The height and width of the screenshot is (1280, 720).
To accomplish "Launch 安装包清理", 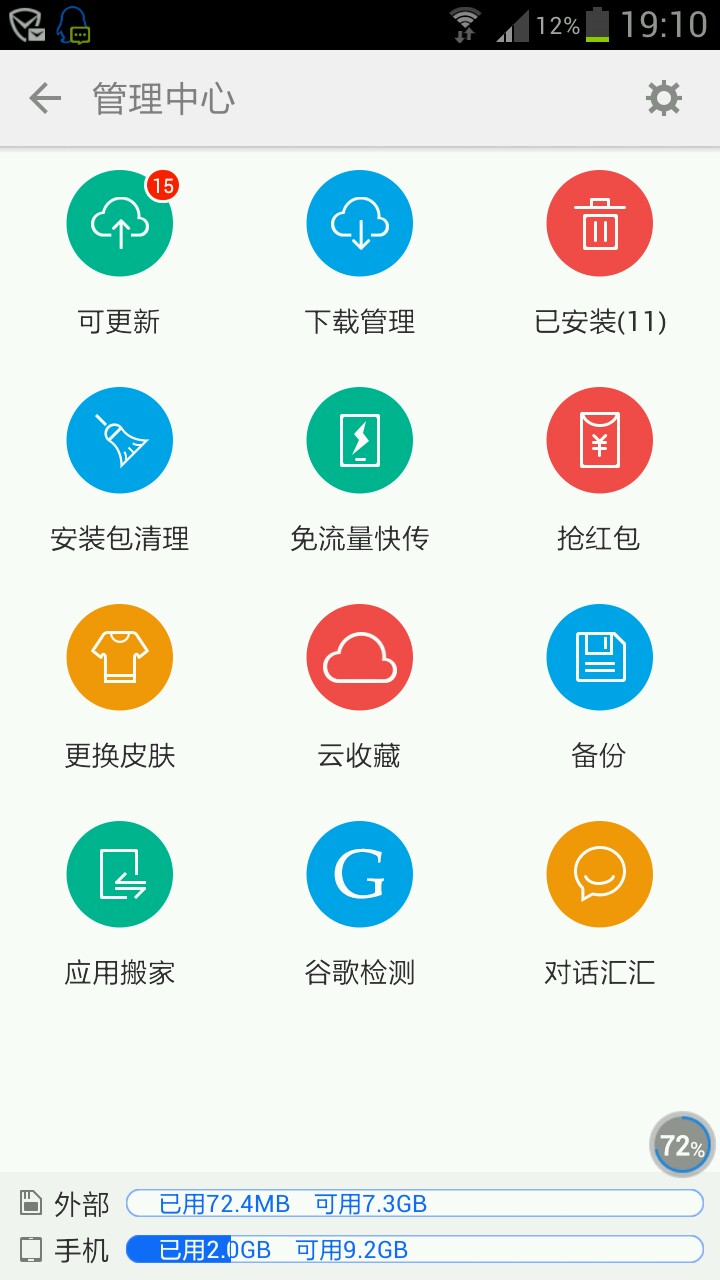I will coord(120,441).
